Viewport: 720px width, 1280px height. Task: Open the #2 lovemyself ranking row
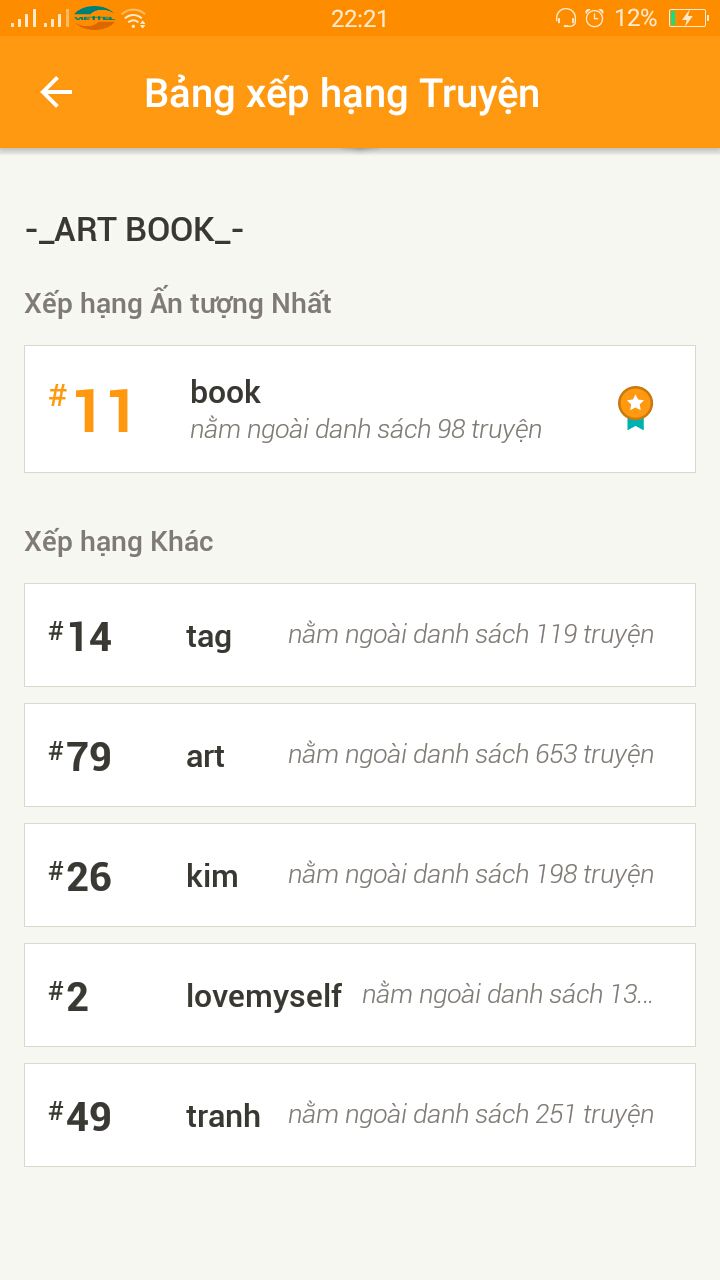pyautogui.click(x=360, y=995)
